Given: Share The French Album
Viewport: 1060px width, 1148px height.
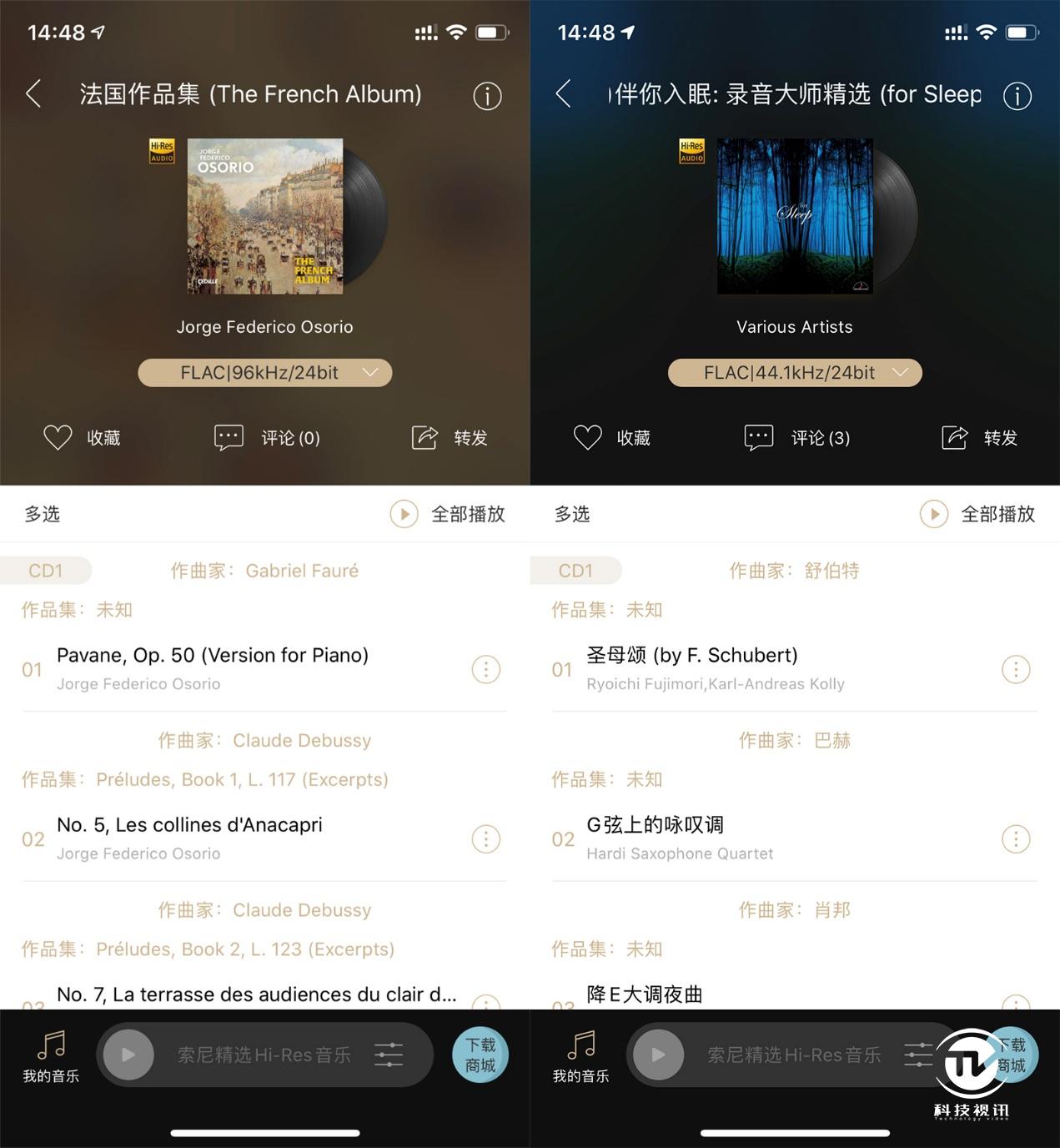Looking at the screenshot, I should [x=449, y=437].
